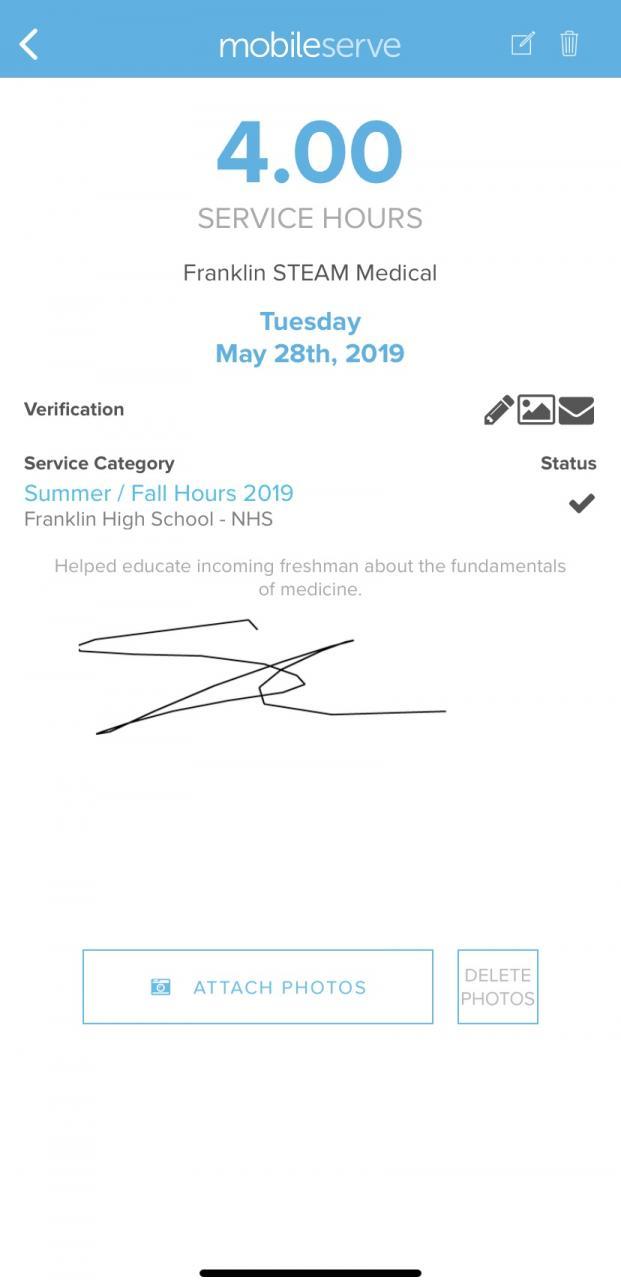Go back using the header arrow
This screenshot has height=1280, width=621.
pos(29,44)
